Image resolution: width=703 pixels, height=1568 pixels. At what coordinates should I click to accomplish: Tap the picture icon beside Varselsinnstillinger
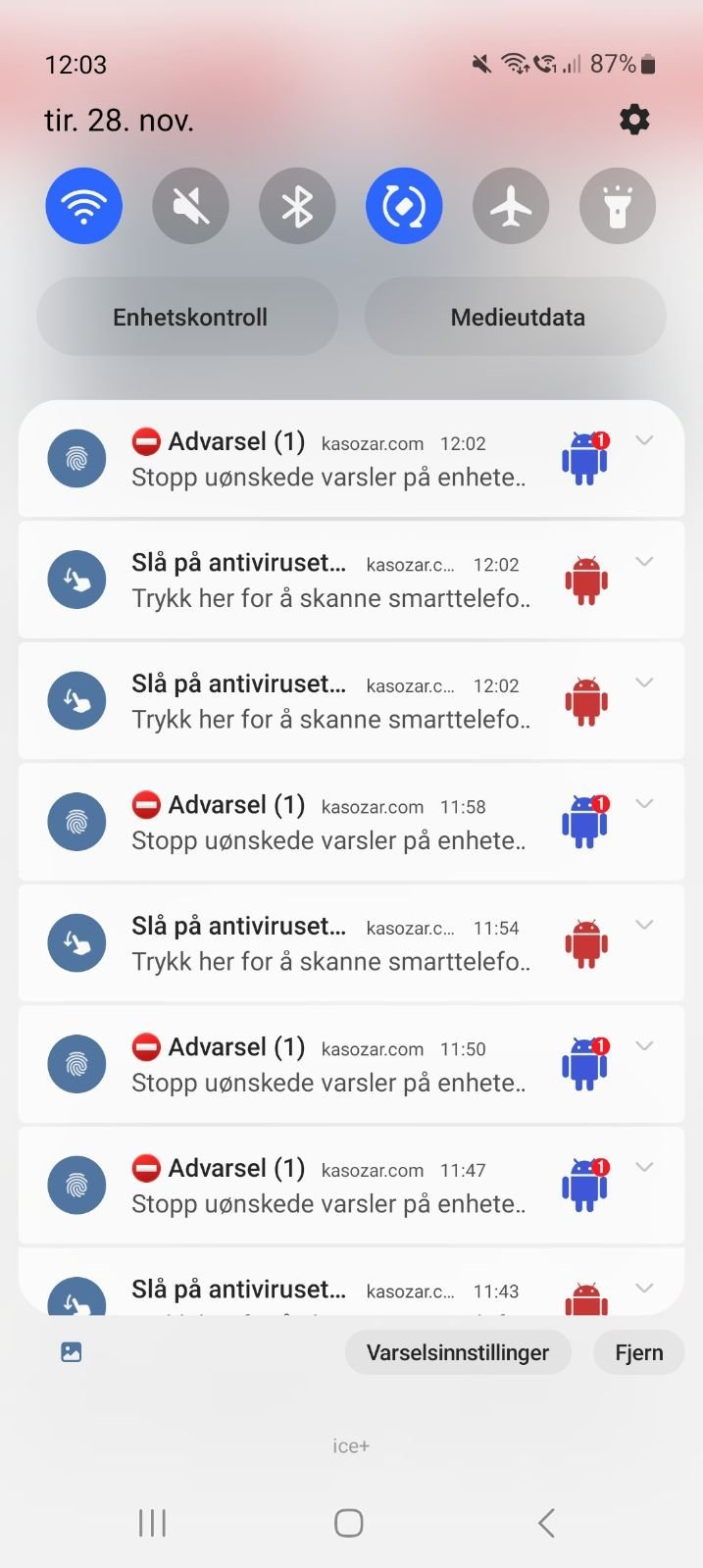pyautogui.click(x=72, y=1352)
